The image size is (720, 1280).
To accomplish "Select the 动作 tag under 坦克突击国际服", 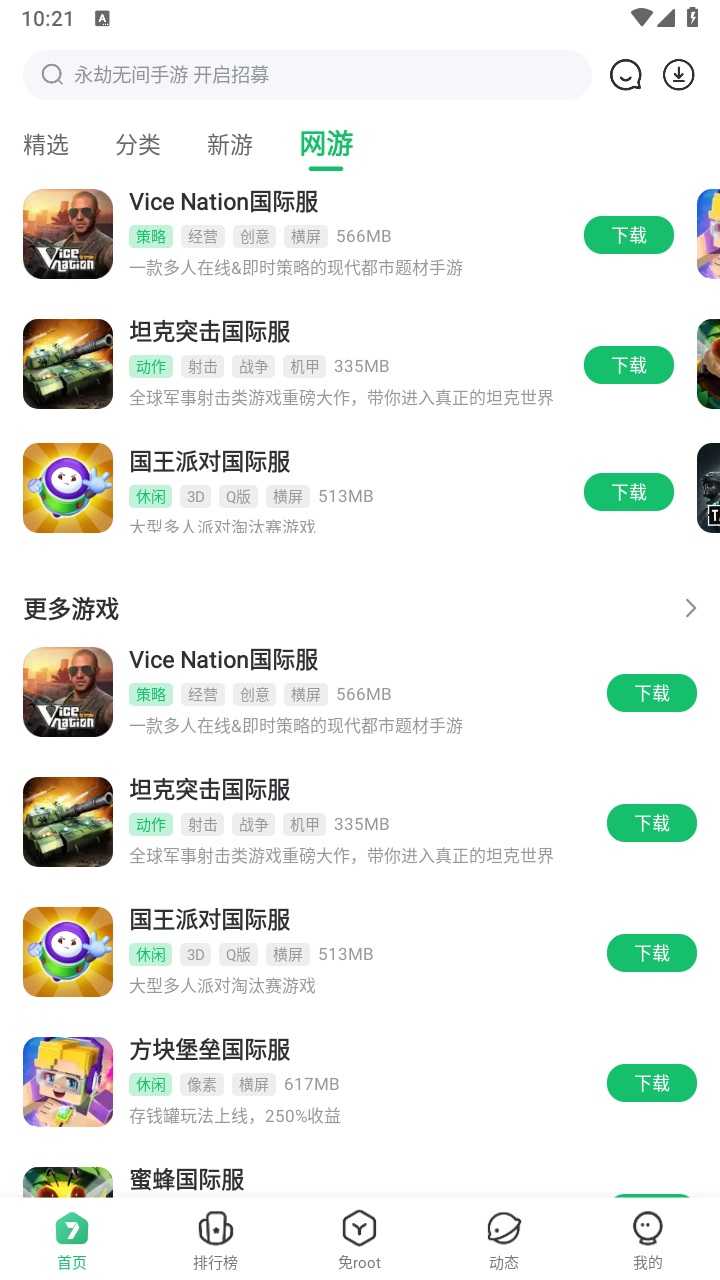I will click(150, 366).
